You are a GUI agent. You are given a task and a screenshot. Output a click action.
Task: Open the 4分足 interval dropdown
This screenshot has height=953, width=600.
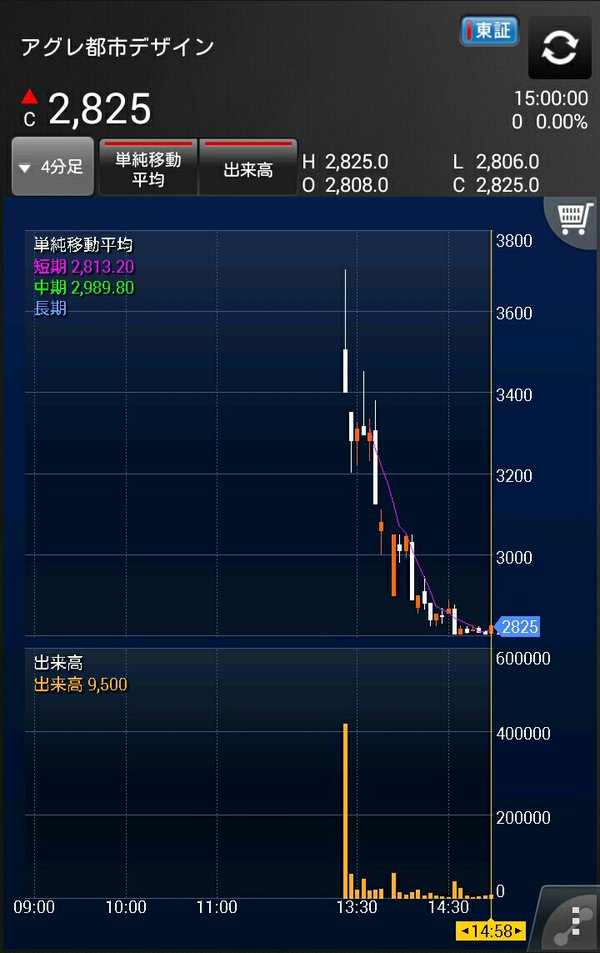53,167
